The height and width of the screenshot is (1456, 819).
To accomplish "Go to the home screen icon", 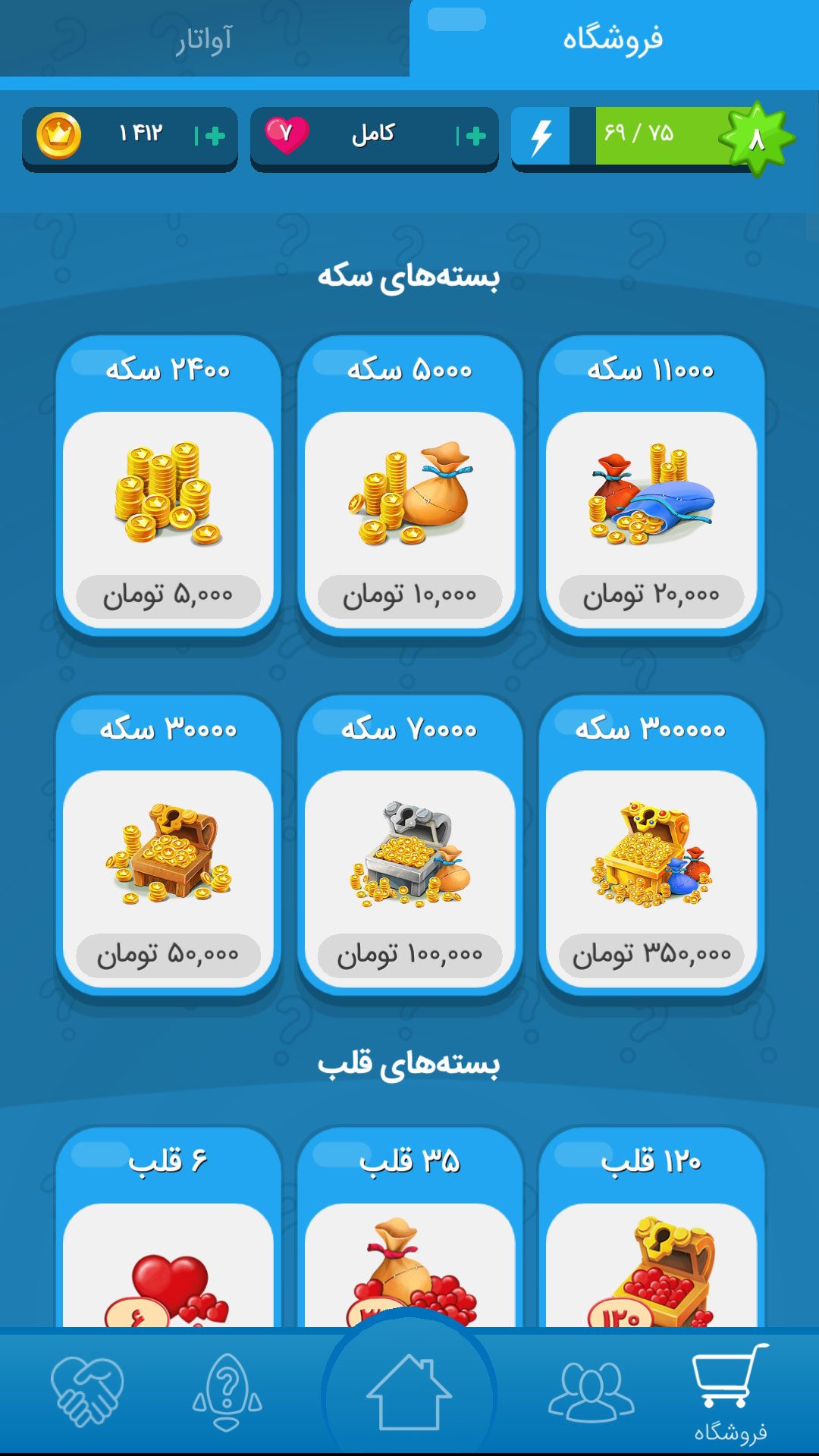I will pos(409,1394).
